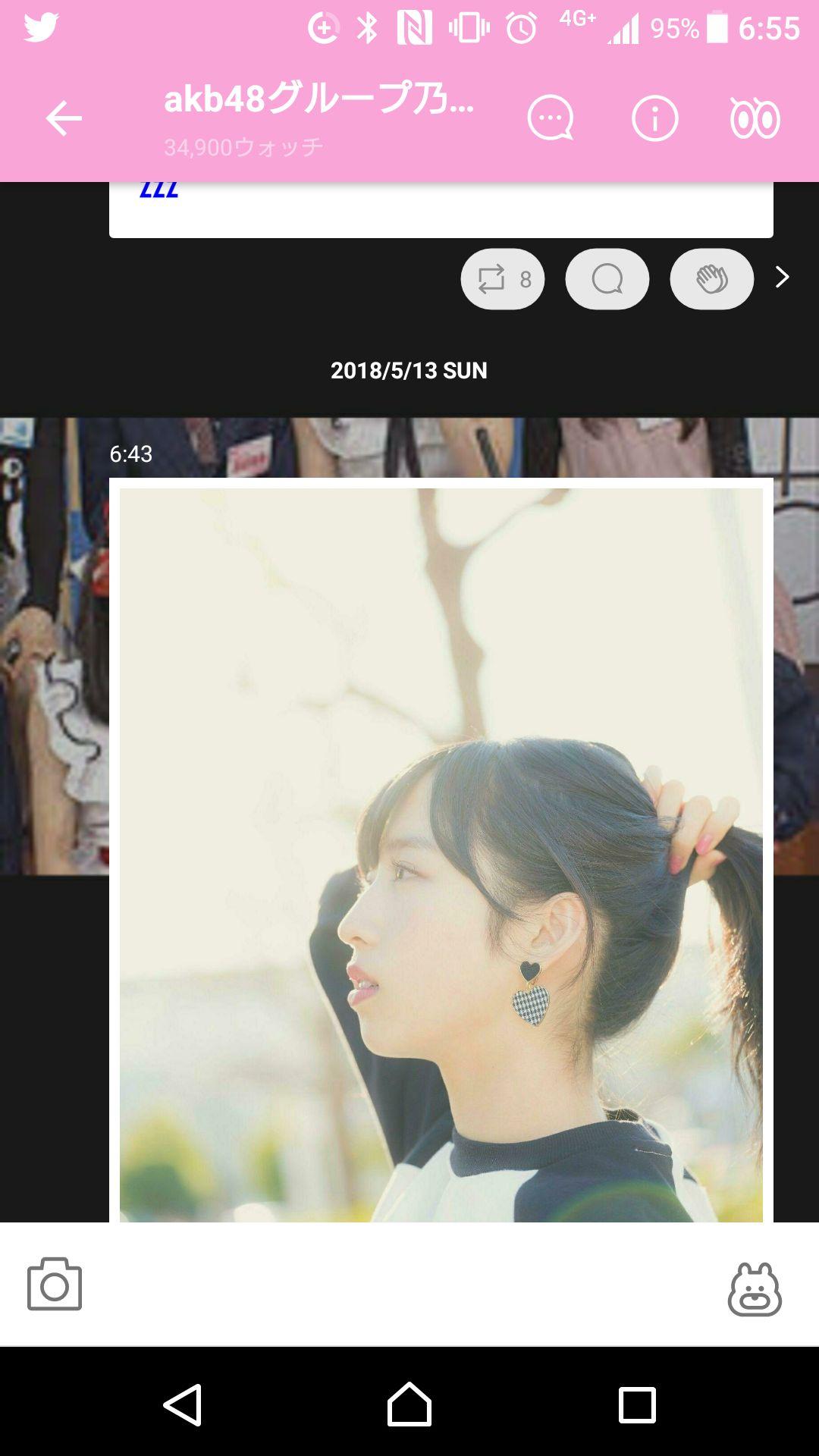Tap the system home button

[409, 1405]
